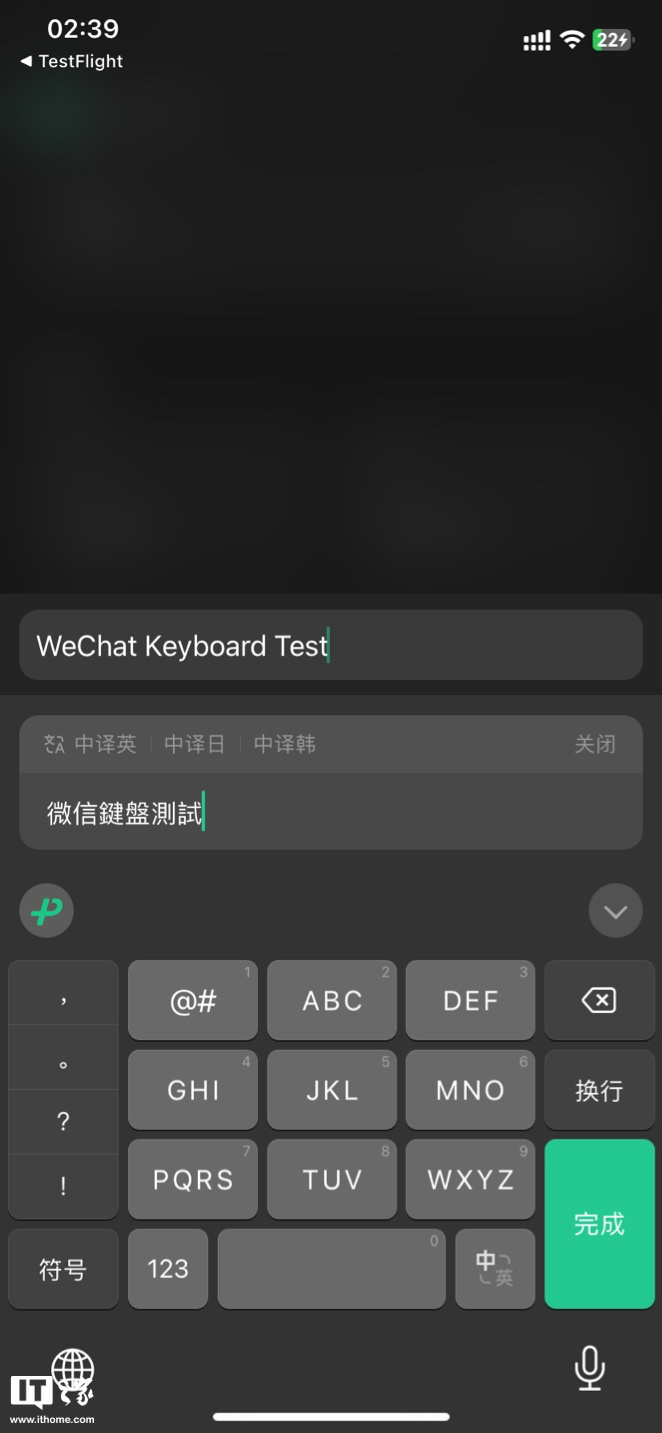The height and width of the screenshot is (1433, 662).
Task: Switch keyboards with the globe icon
Action: tap(72, 1368)
